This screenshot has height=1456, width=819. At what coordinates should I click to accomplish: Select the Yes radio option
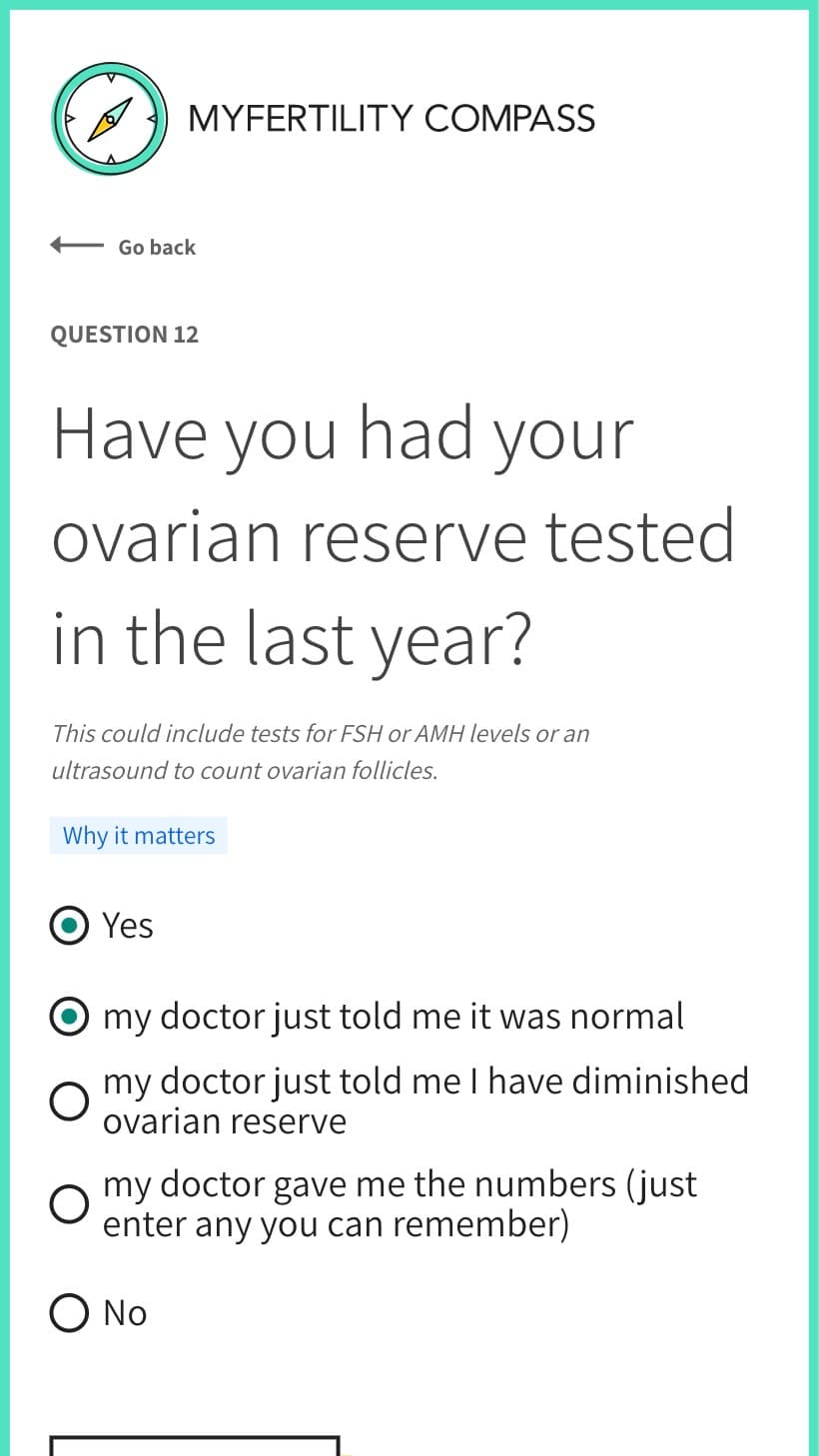pyautogui.click(x=69, y=926)
